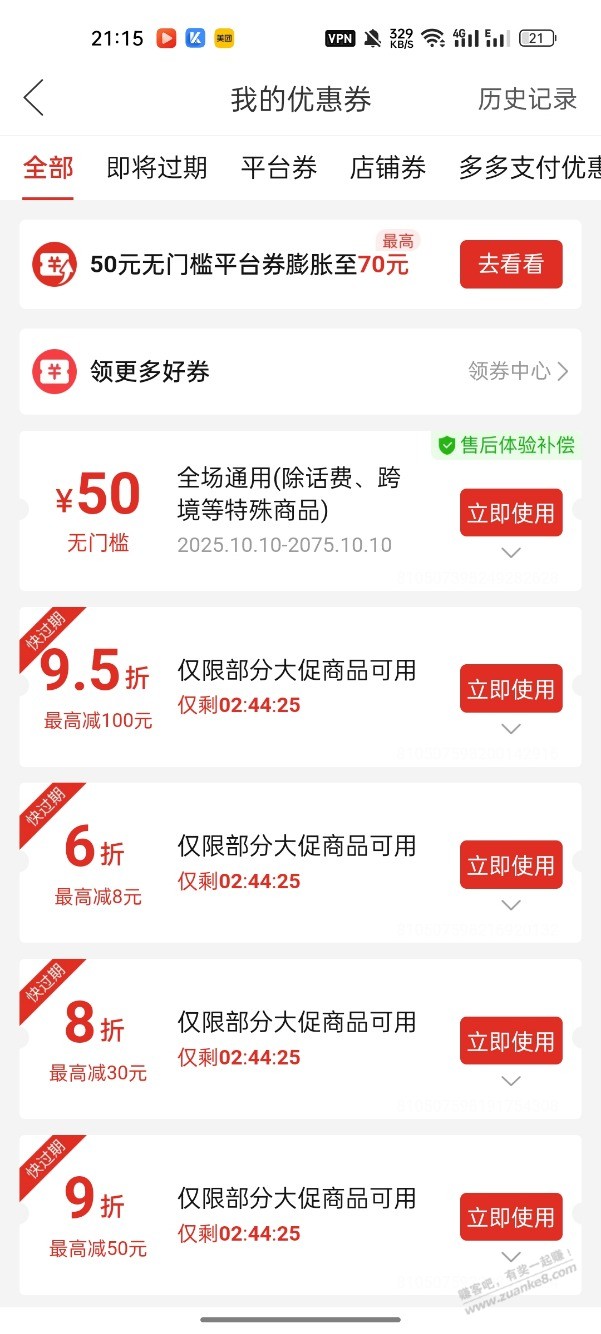Switch to the 平台券 tab
The height and width of the screenshot is (1334, 601).
point(279,168)
